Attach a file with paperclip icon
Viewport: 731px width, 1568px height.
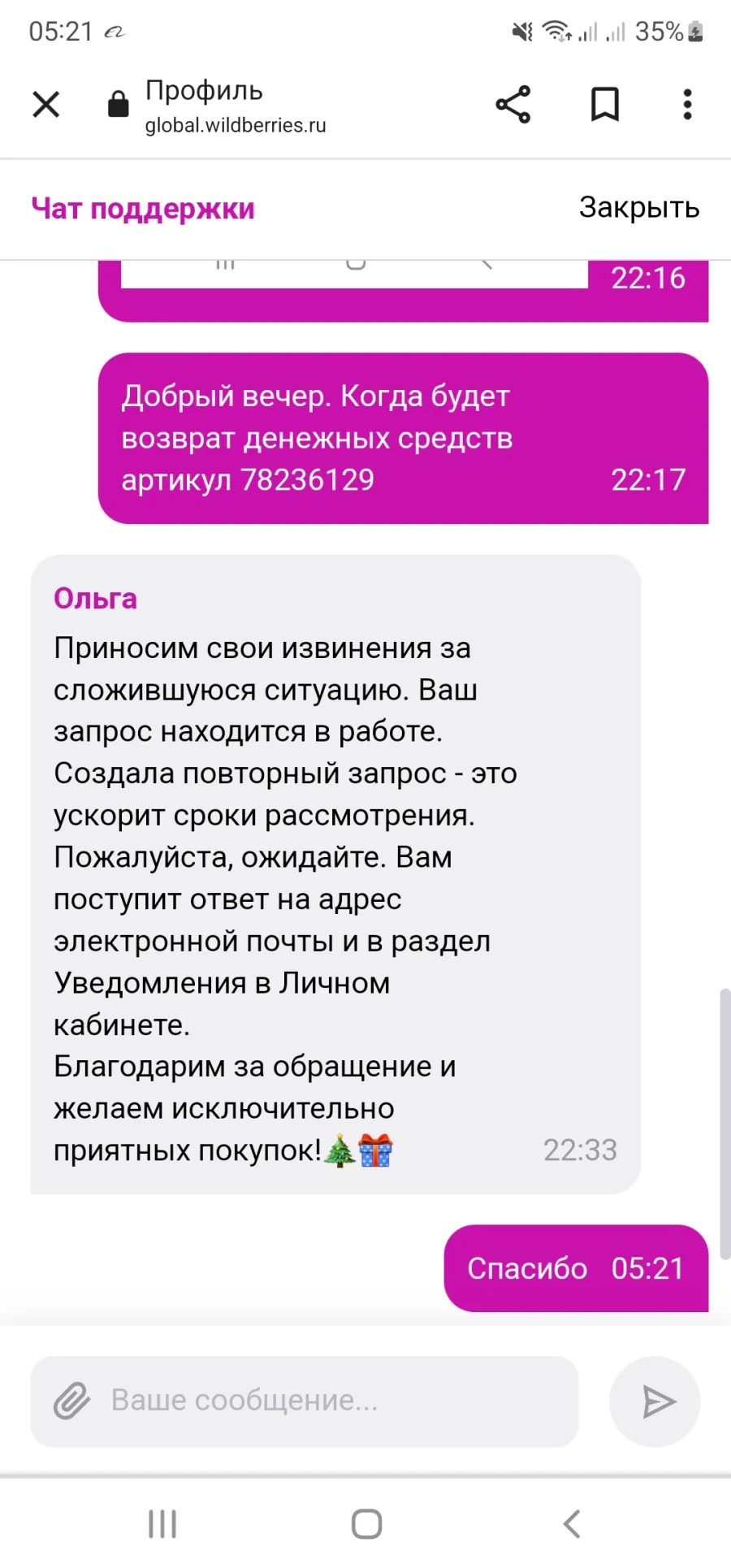click(72, 1401)
